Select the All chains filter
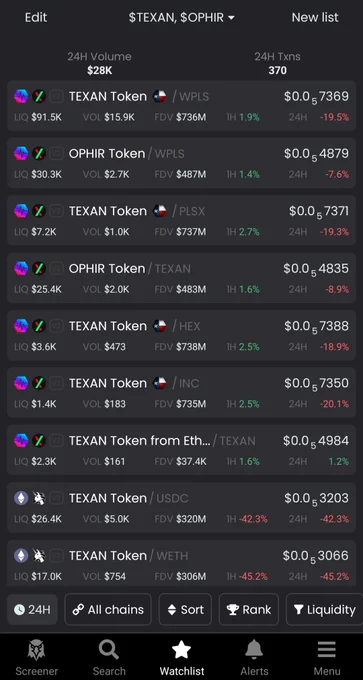Screen dimensions: 363x680 click(x=108, y=609)
